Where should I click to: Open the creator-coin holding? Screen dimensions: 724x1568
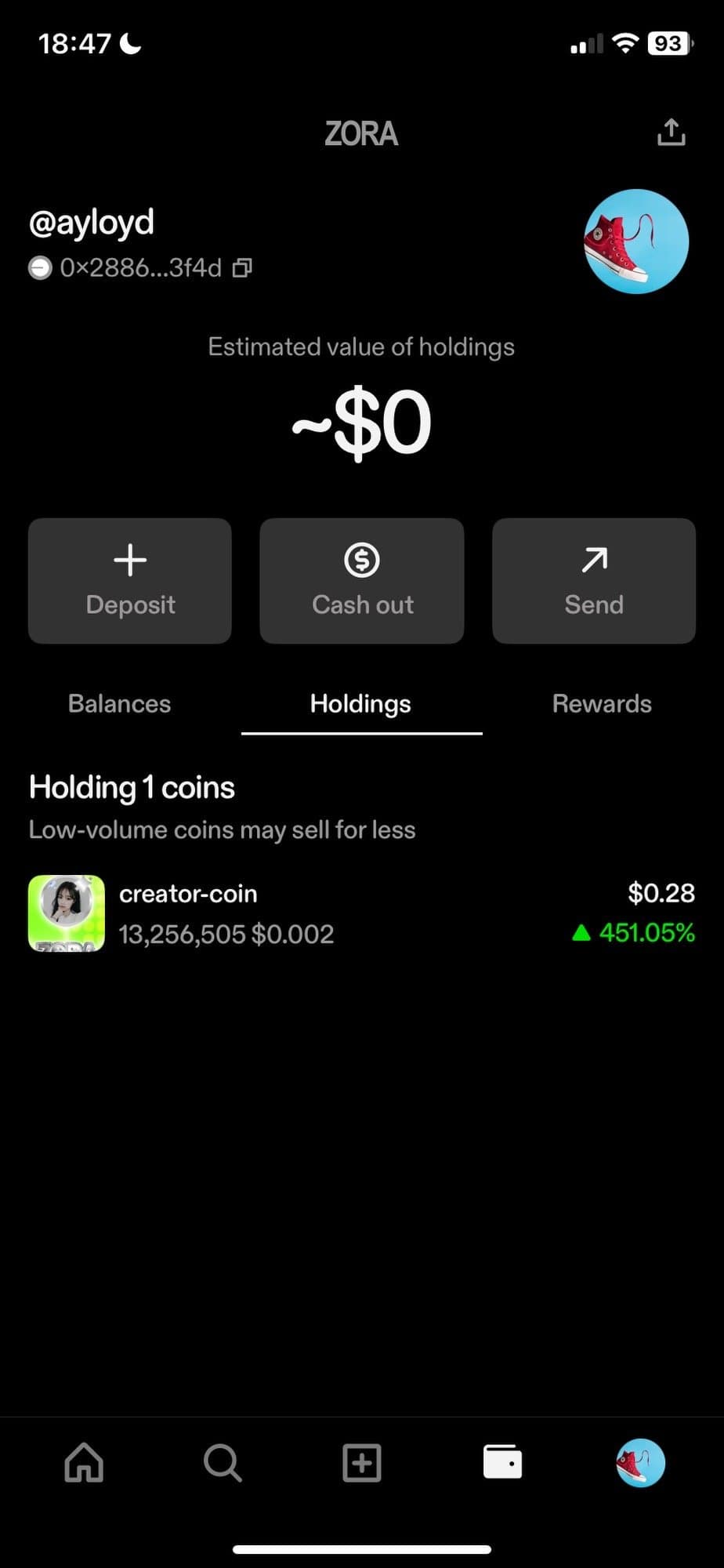(x=360, y=913)
